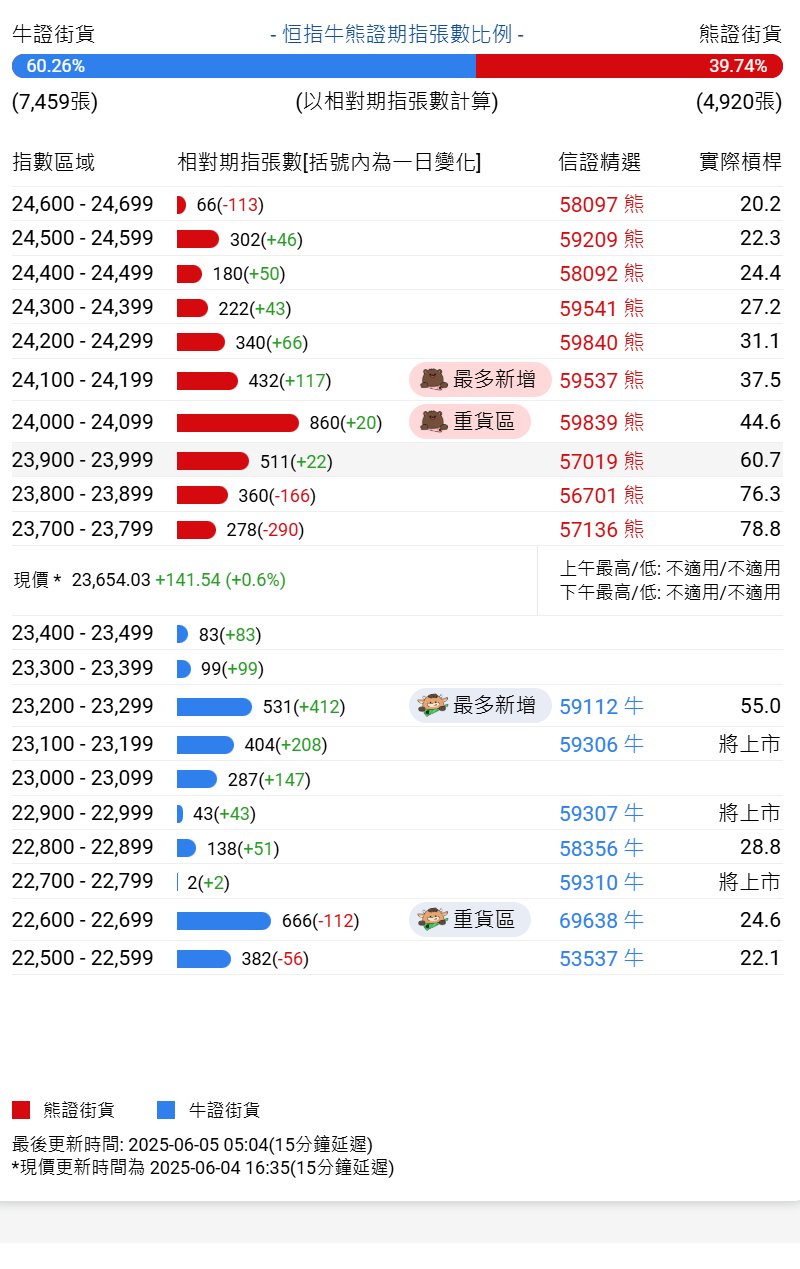Image resolution: width=800 pixels, height=1269 pixels.
Task: Open bear warrant 56701 link
Action: click(601, 495)
